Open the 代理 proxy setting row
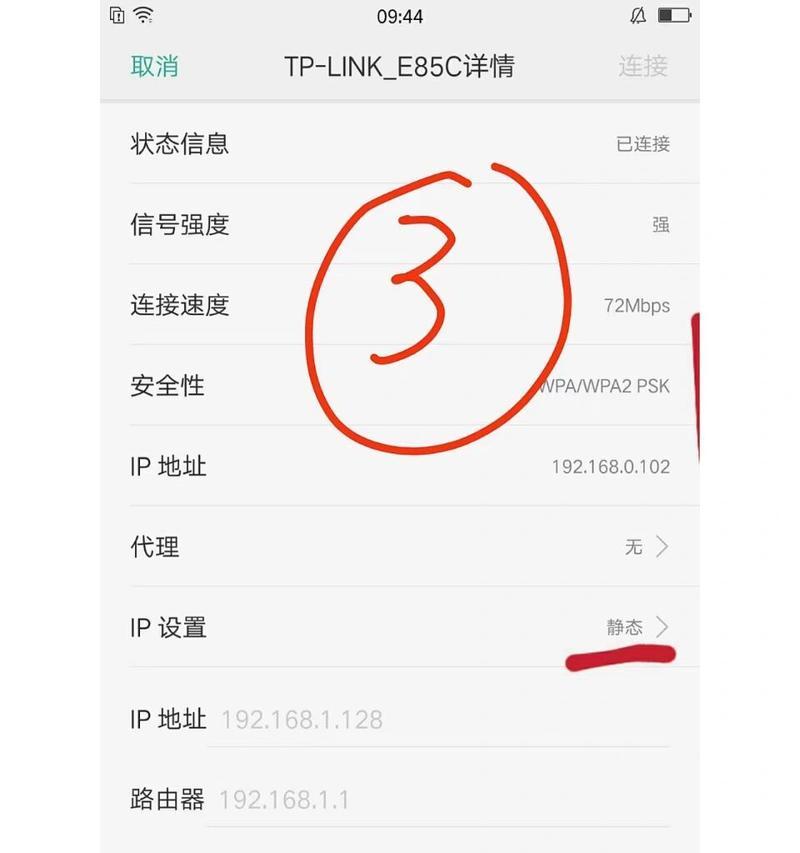The width and height of the screenshot is (800, 853). [x=400, y=547]
